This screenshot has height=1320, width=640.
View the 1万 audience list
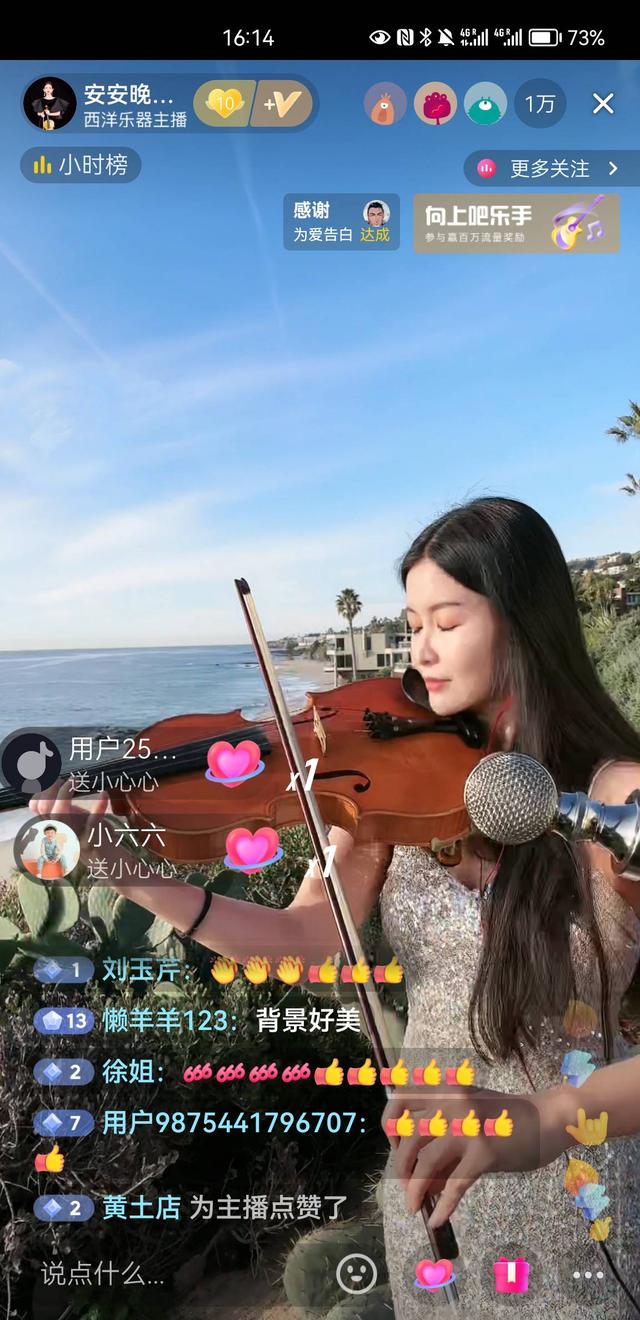click(540, 104)
